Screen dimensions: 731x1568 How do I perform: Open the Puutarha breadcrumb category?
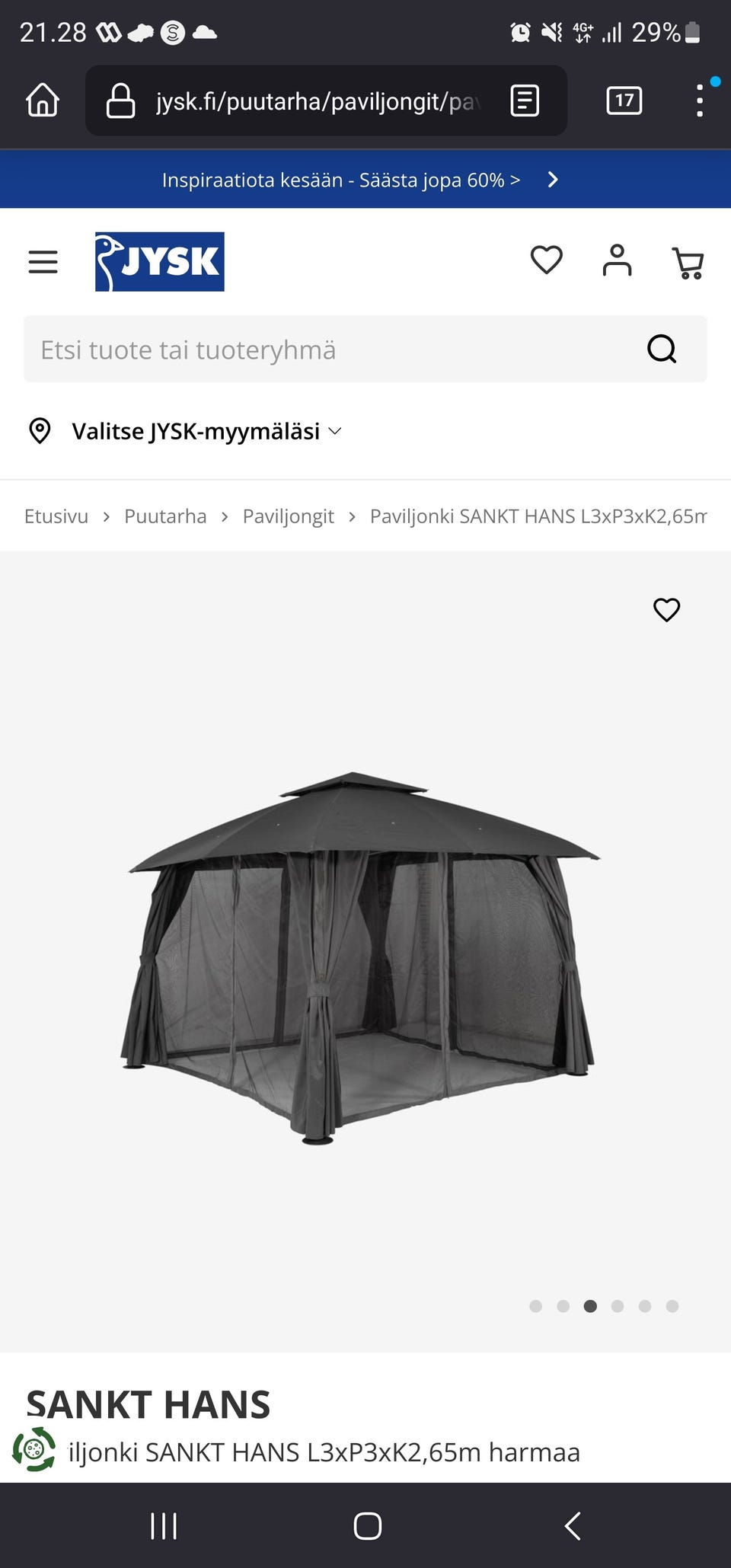tap(165, 516)
